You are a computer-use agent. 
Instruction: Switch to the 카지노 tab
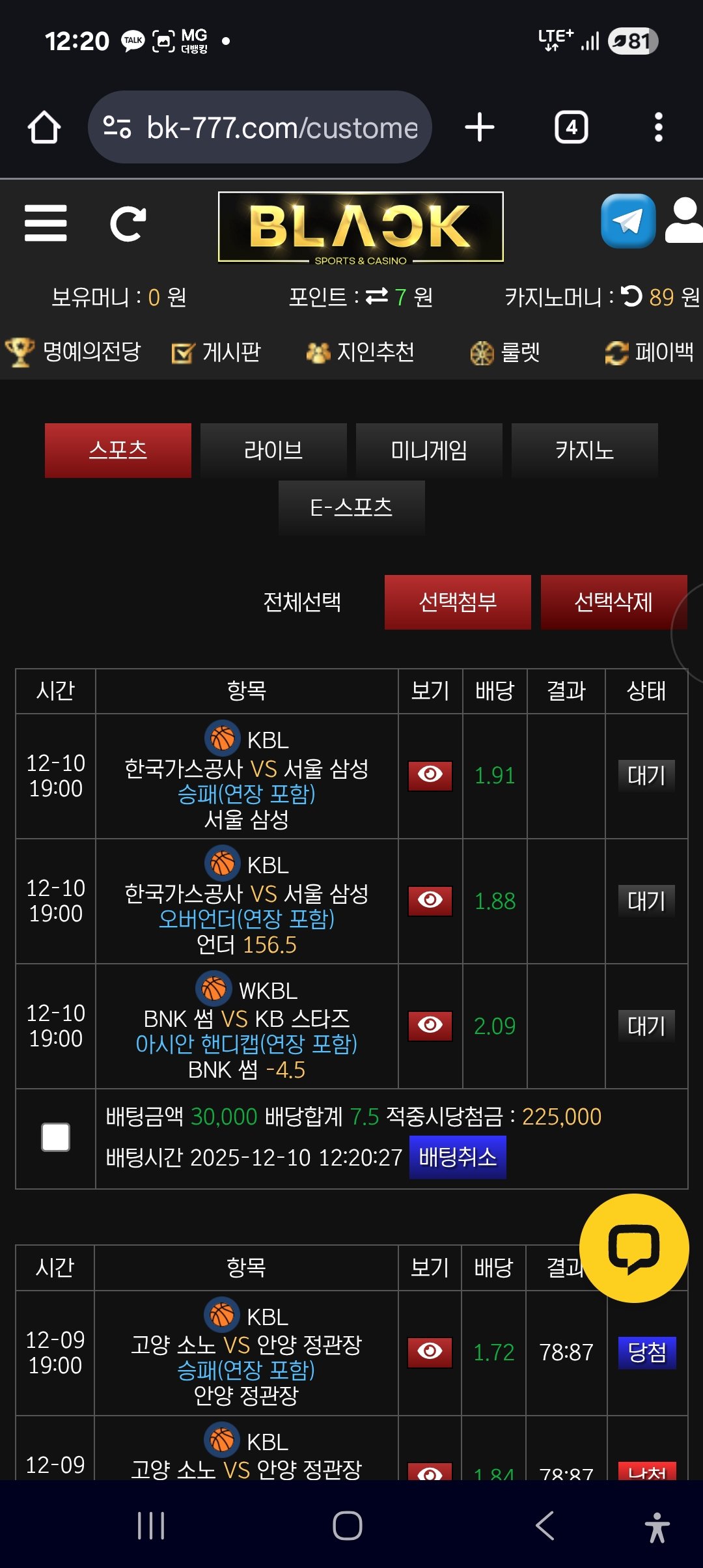585,451
